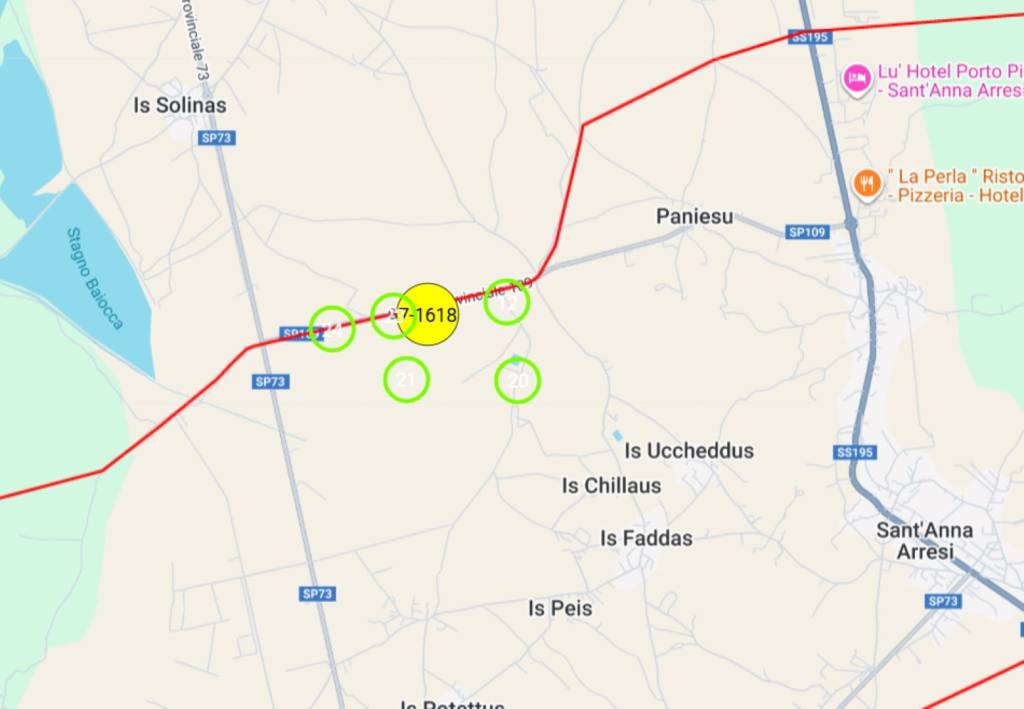The height and width of the screenshot is (709, 1024).
Task: Select the green circle marker numbered 24
Action: [x=332, y=328]
